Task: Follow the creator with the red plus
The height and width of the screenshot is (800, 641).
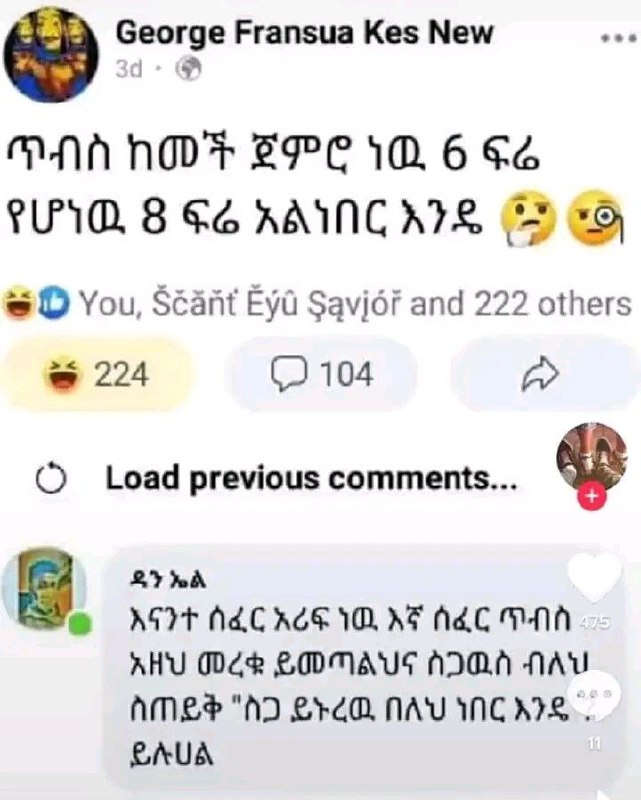Action: pos(591,496)
